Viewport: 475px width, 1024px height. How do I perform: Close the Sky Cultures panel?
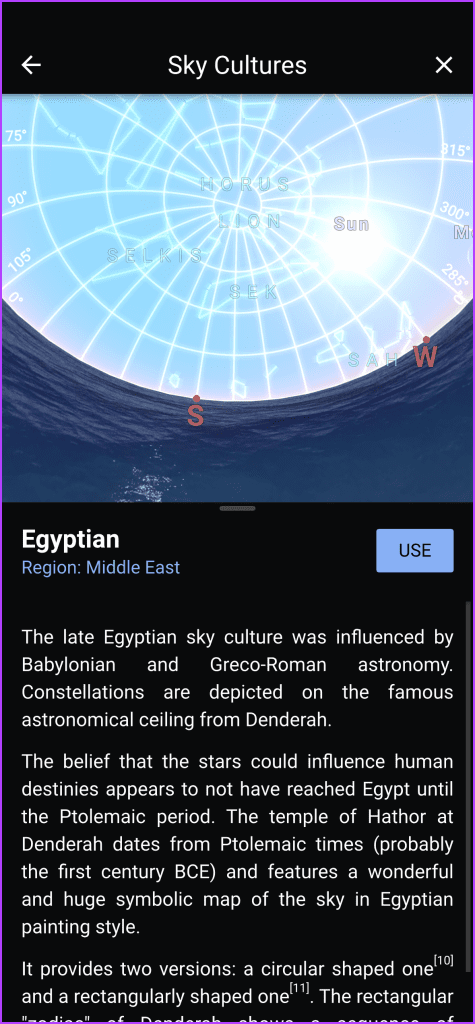(444, 65)
